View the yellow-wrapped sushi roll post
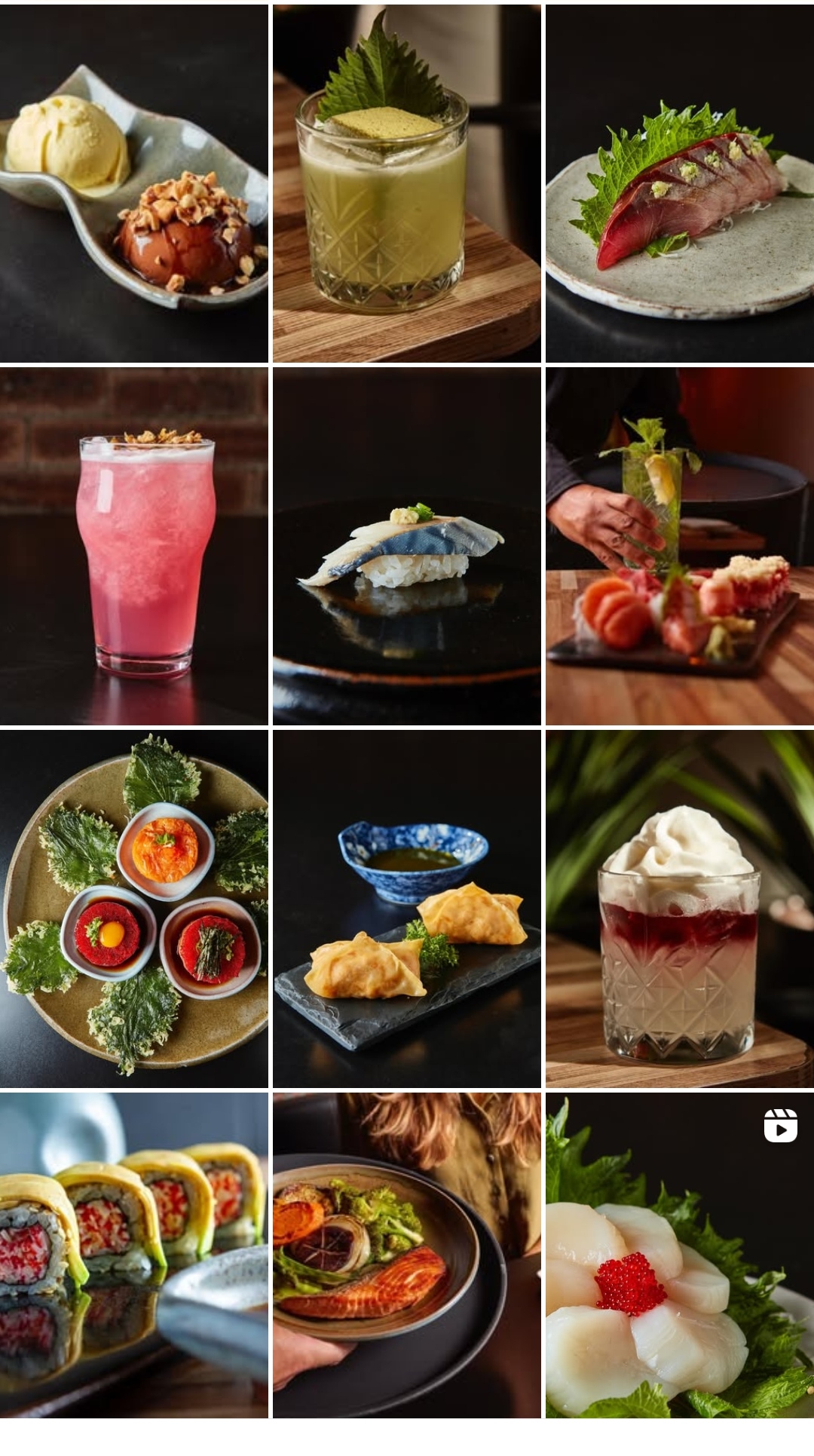 coord(134,1255)
